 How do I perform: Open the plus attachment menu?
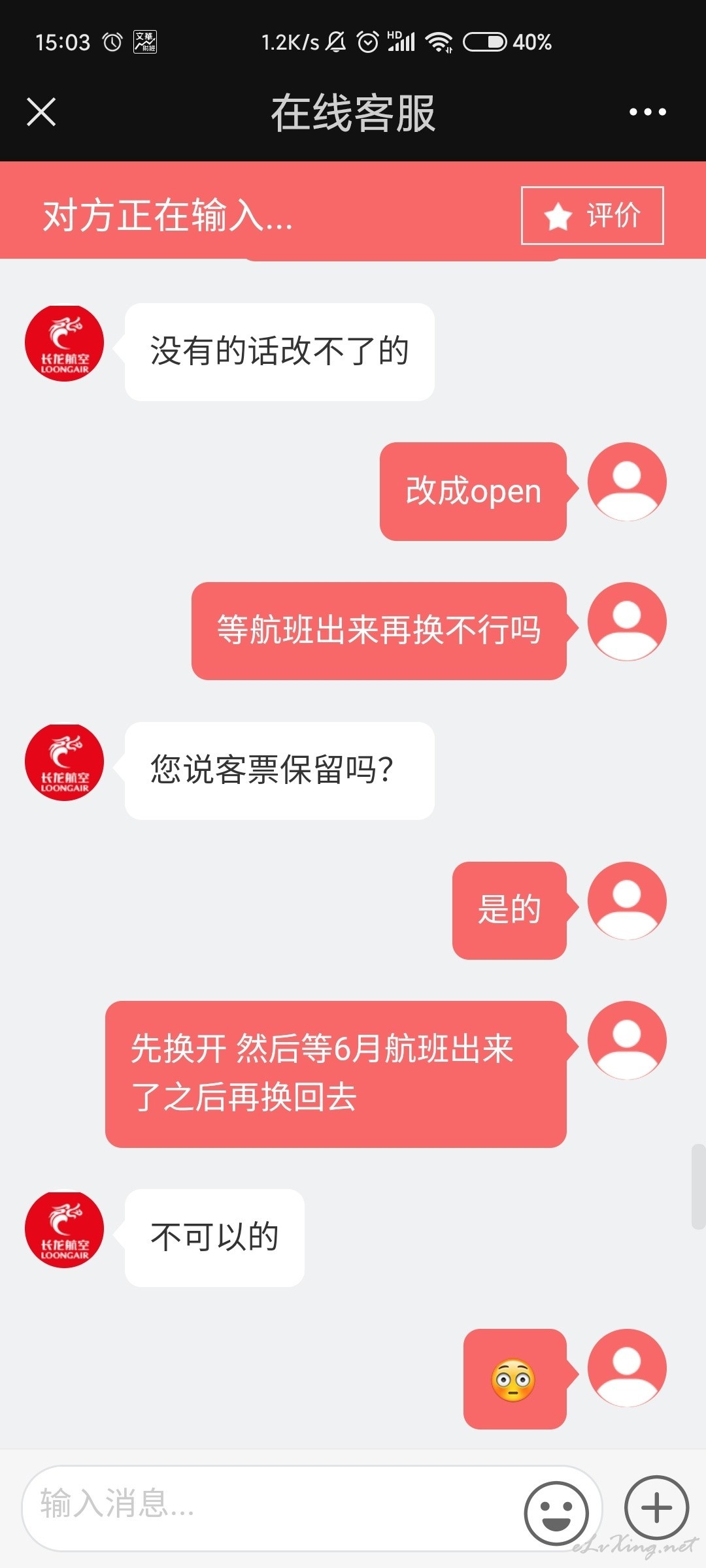(x=656, y=1508)
